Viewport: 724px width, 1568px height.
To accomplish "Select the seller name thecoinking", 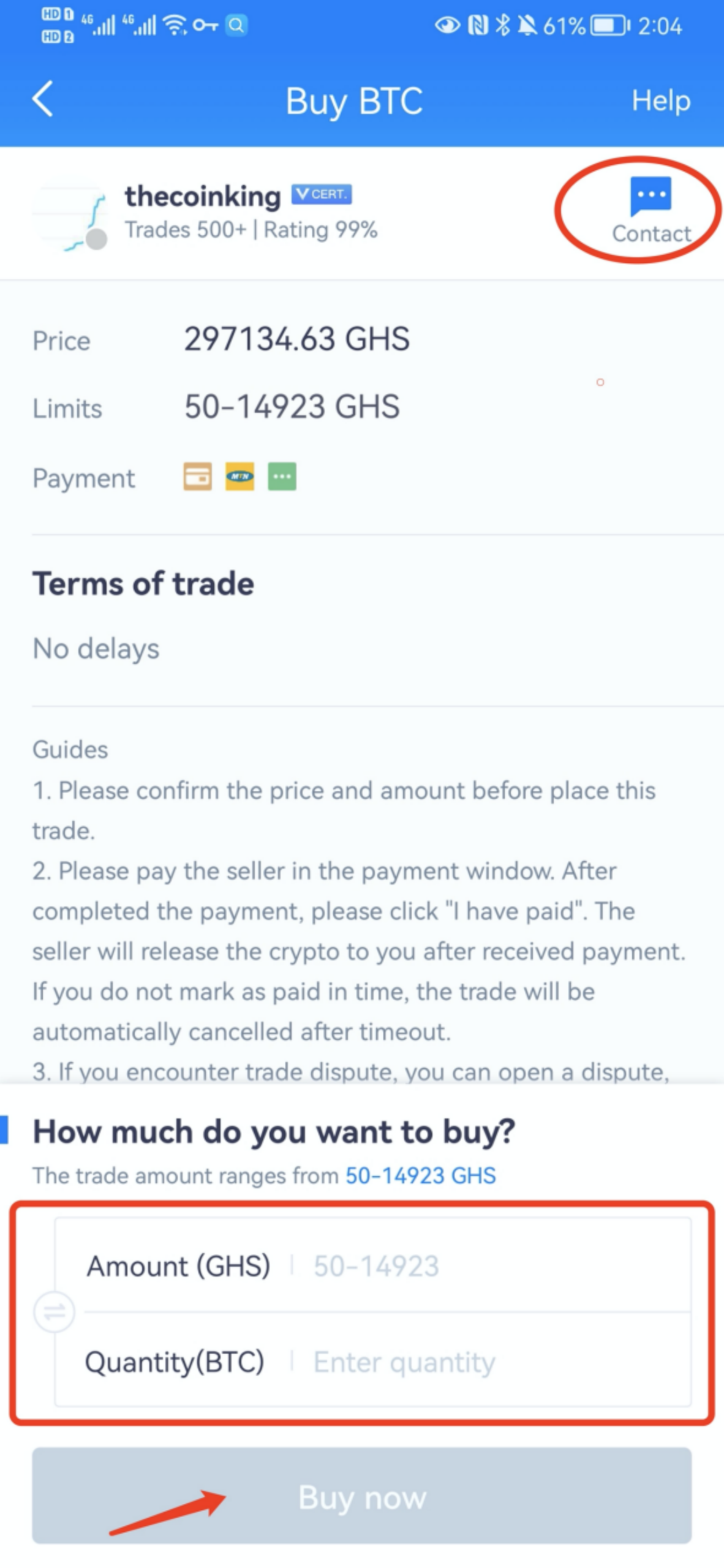I will coord(202,196).
